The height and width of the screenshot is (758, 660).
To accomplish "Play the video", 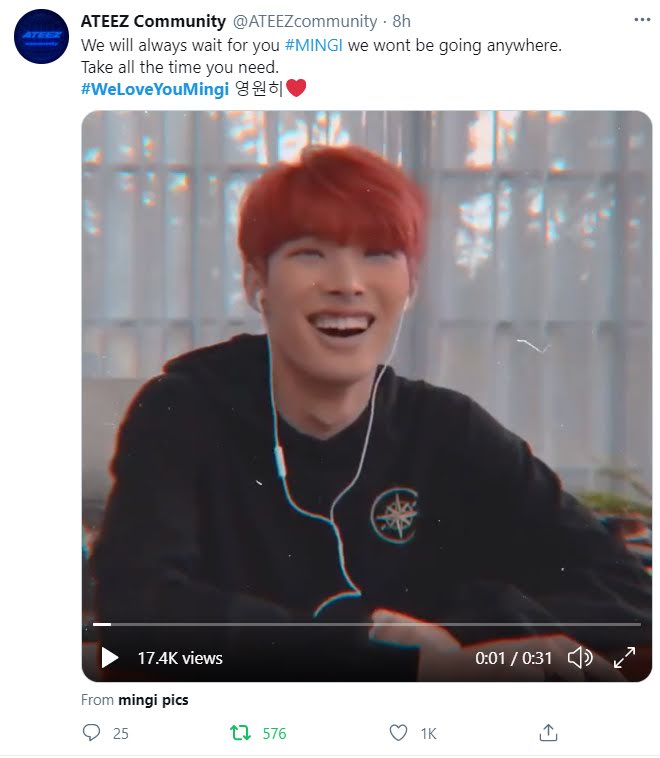I will point(110,658).
